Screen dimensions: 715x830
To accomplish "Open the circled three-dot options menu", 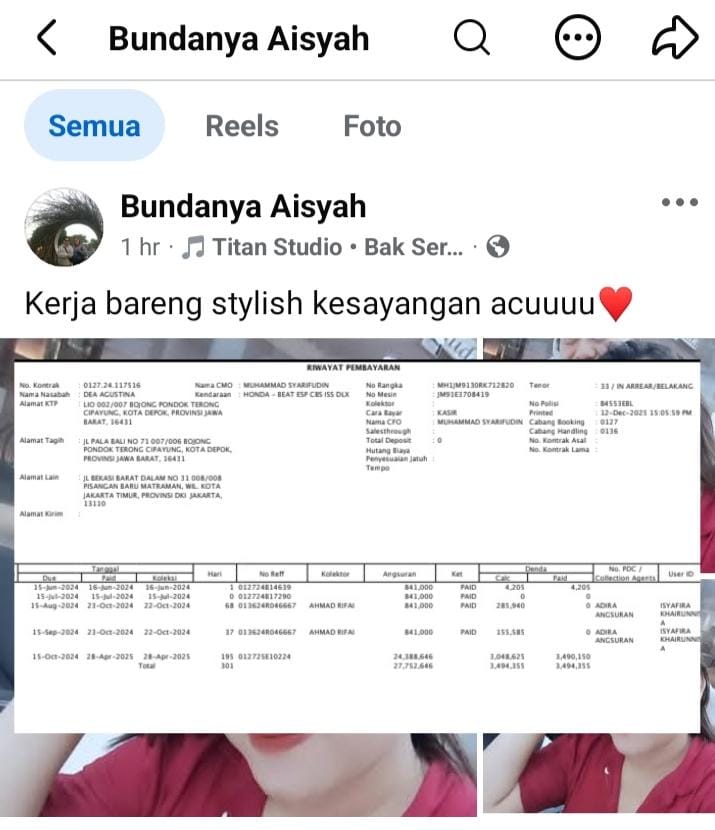I will [x=577, y=38].
